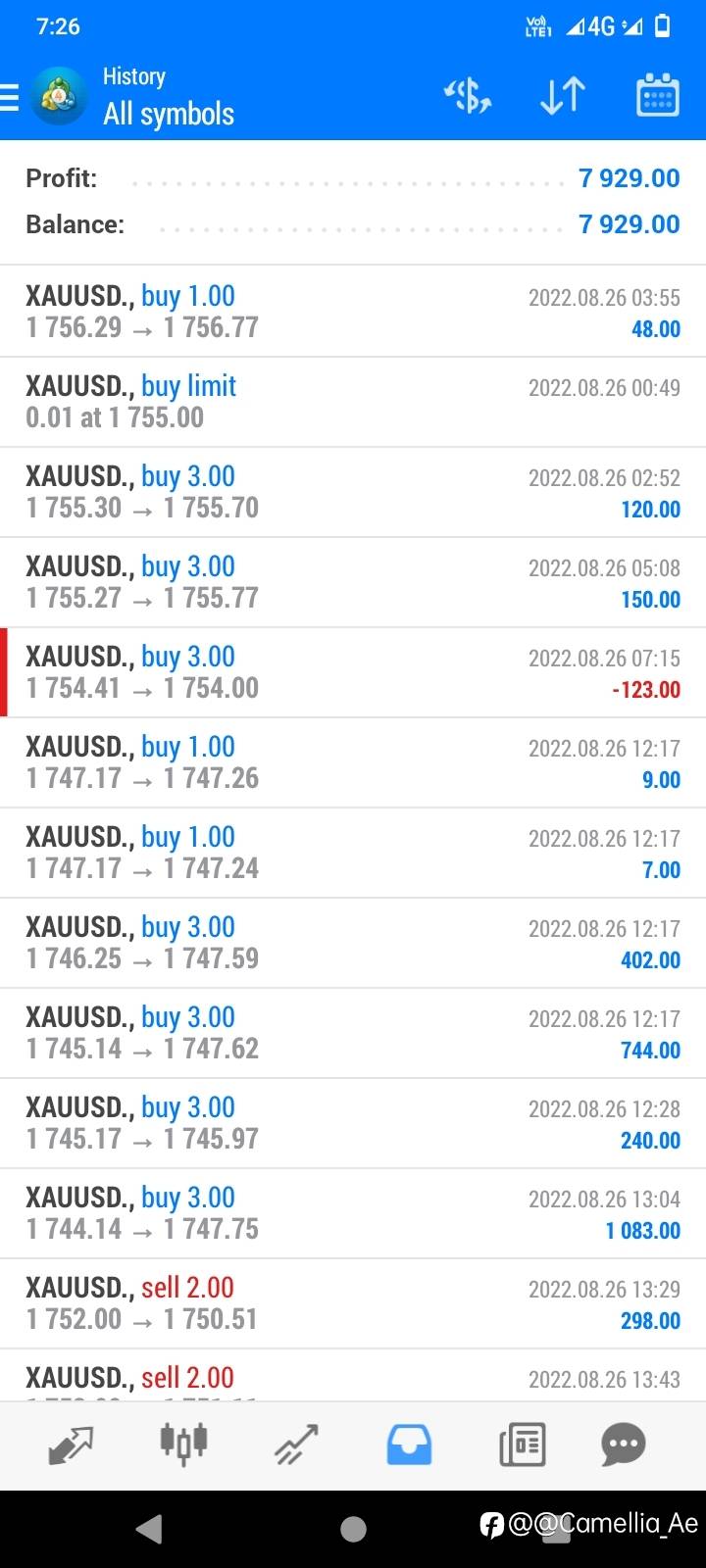Expand the trade with 1 083.00 profit
The width and height of the screenshot is (706, 1568).
pyautogui.click(x=353, y=1213)
